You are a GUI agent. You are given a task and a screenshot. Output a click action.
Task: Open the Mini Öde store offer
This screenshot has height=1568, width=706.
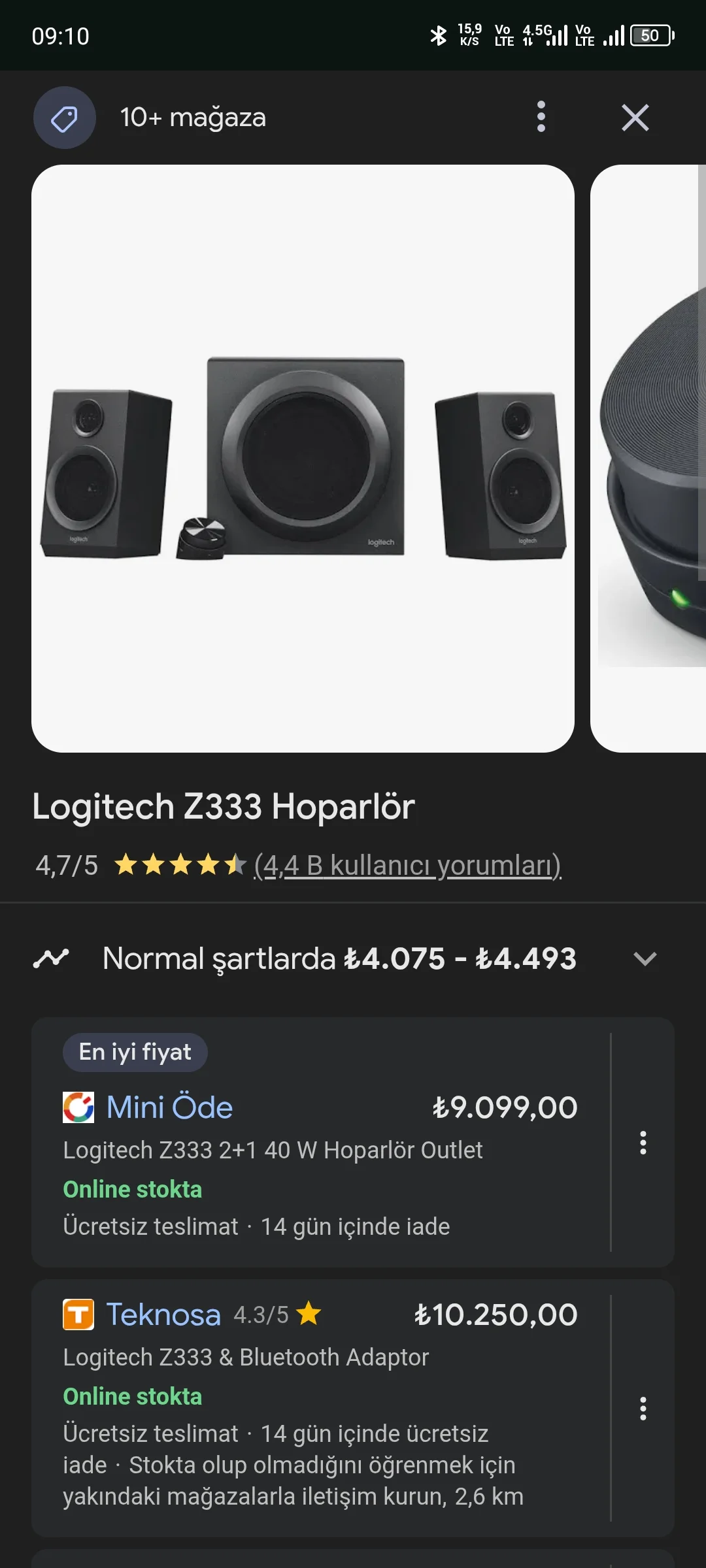[169, 1107]
